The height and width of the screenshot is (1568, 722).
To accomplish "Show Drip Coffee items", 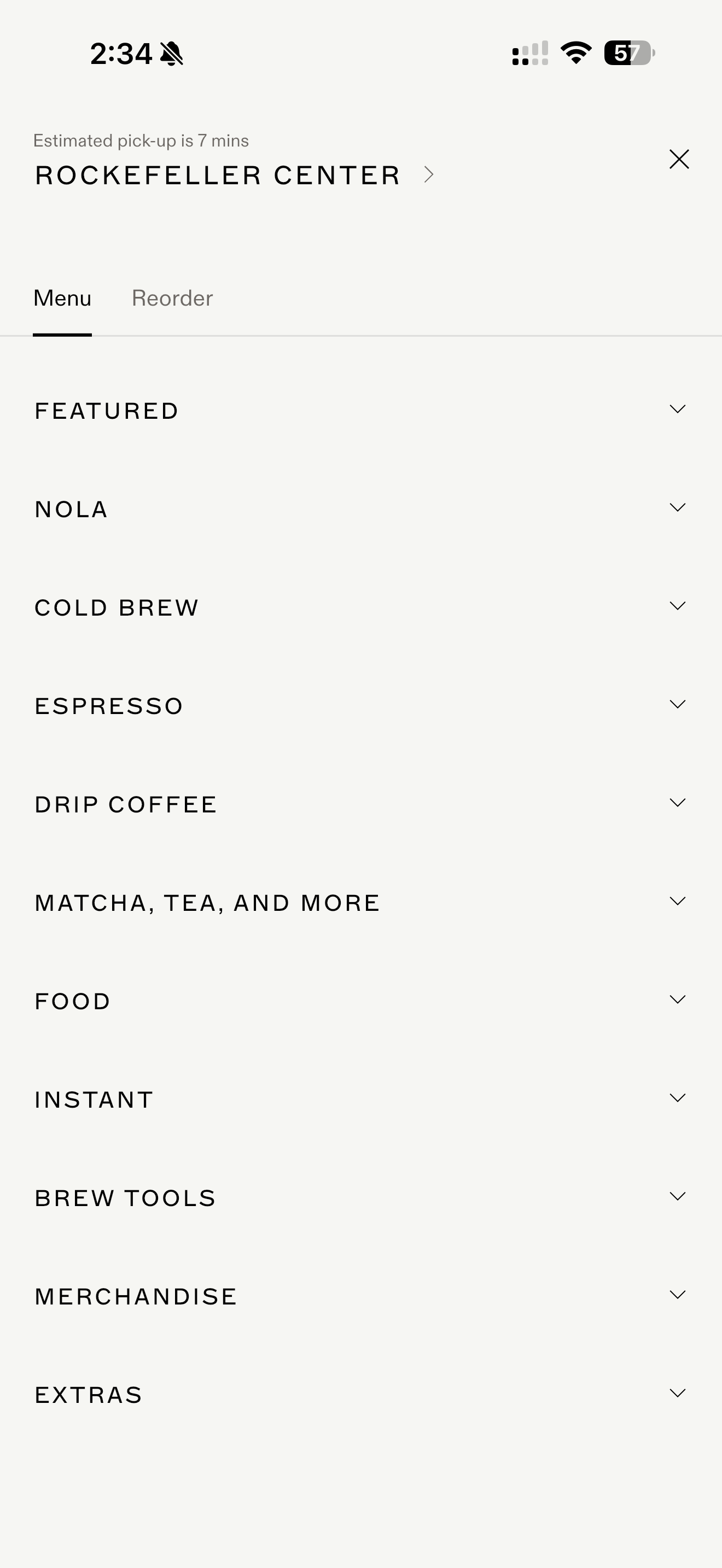I will coord(360,804).
